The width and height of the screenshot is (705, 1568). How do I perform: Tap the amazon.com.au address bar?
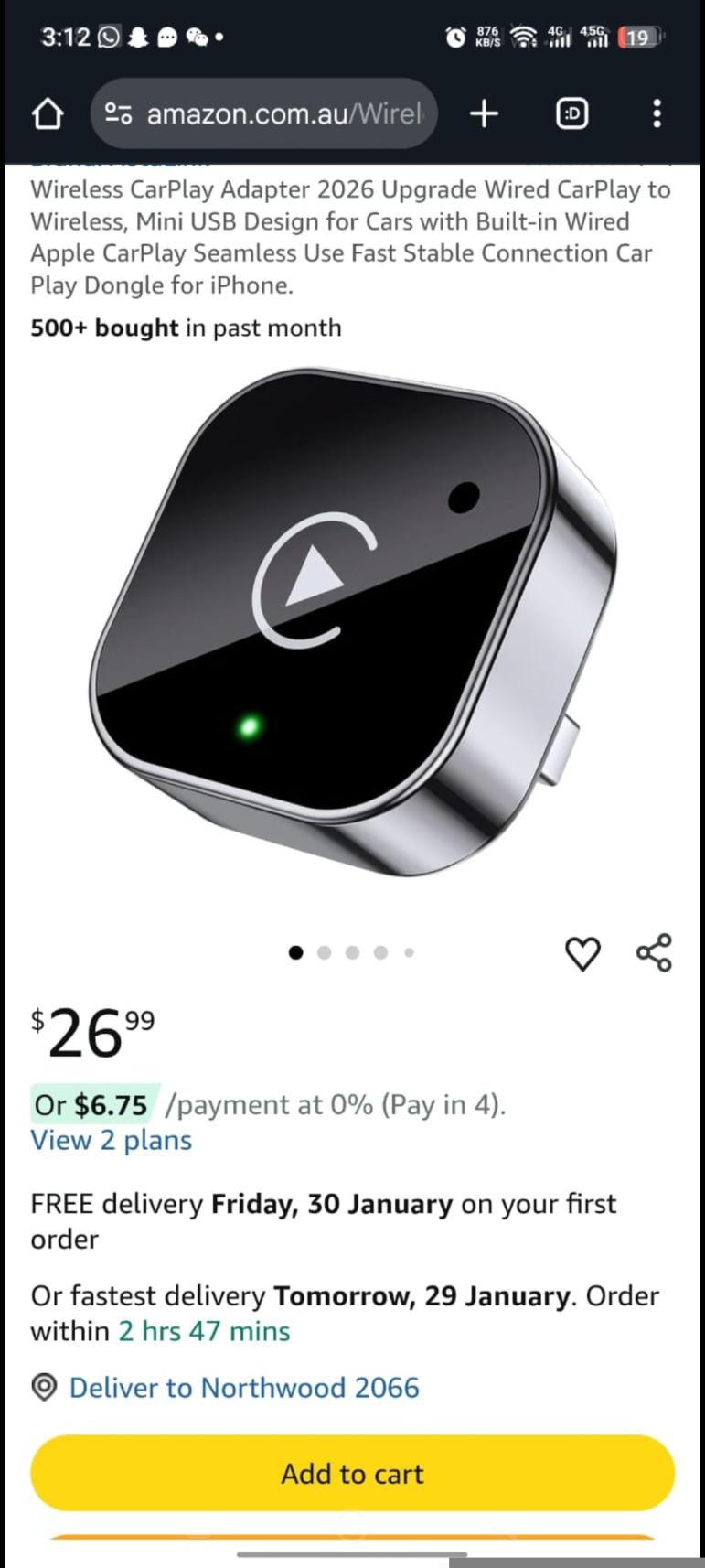click(265, 114)
